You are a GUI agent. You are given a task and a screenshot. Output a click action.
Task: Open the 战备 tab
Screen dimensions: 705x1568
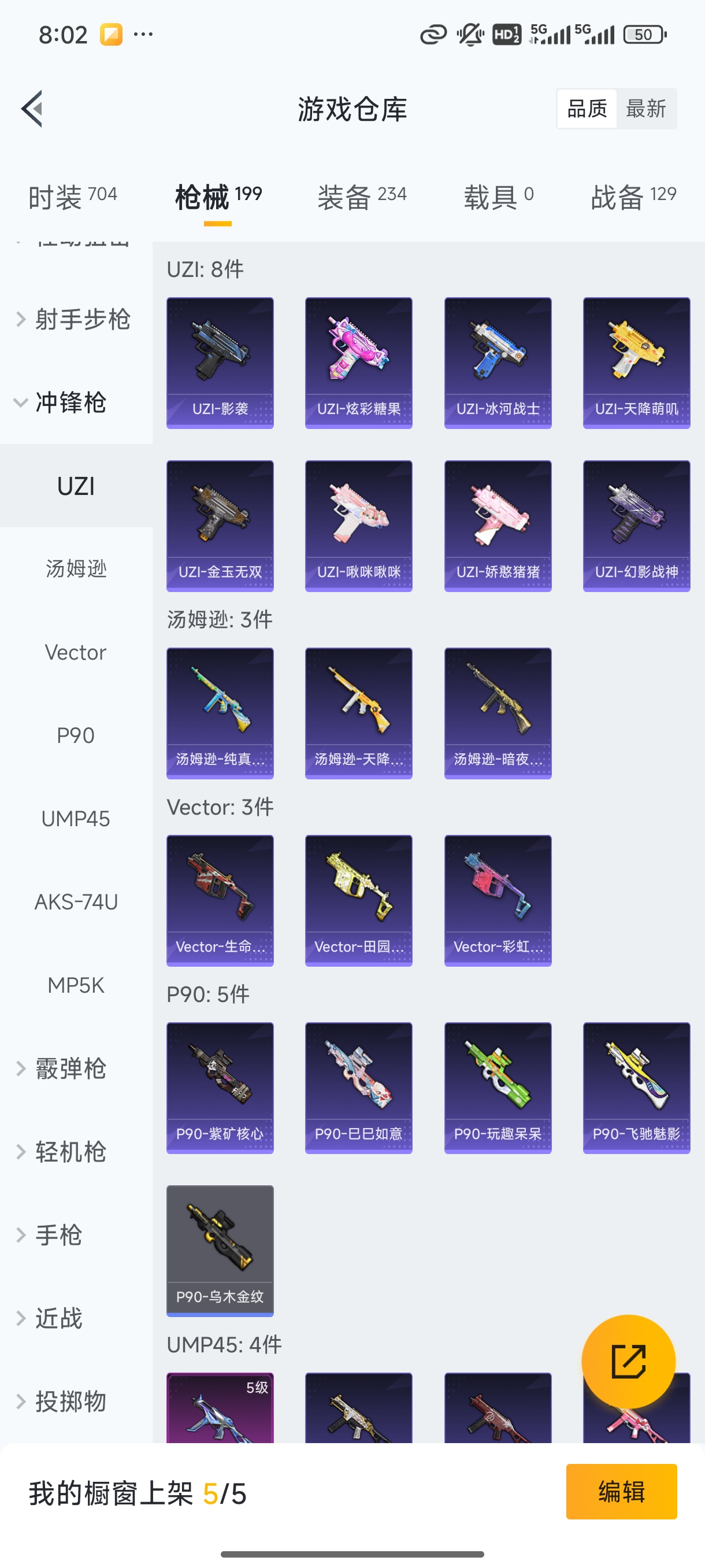(633, 197)
